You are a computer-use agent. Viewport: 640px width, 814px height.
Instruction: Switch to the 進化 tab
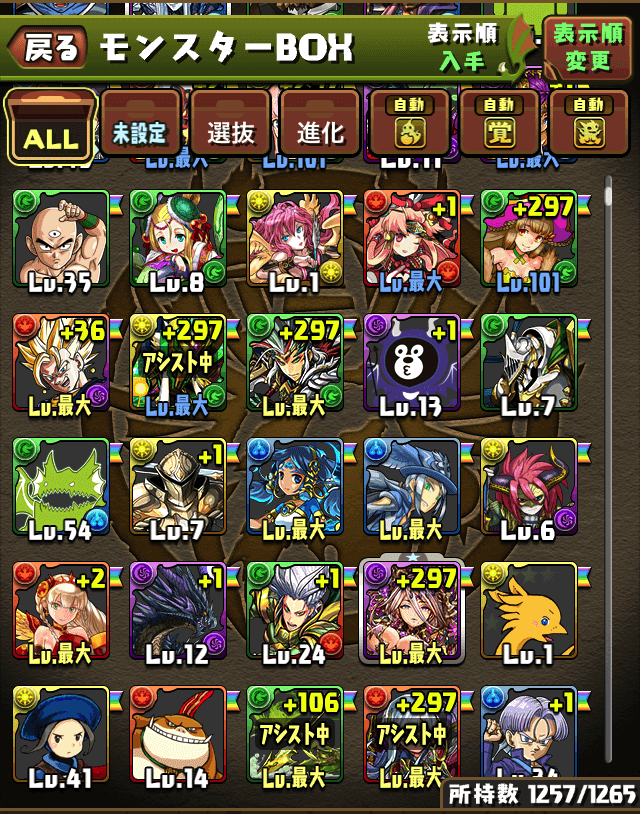(x=320, y=127)
